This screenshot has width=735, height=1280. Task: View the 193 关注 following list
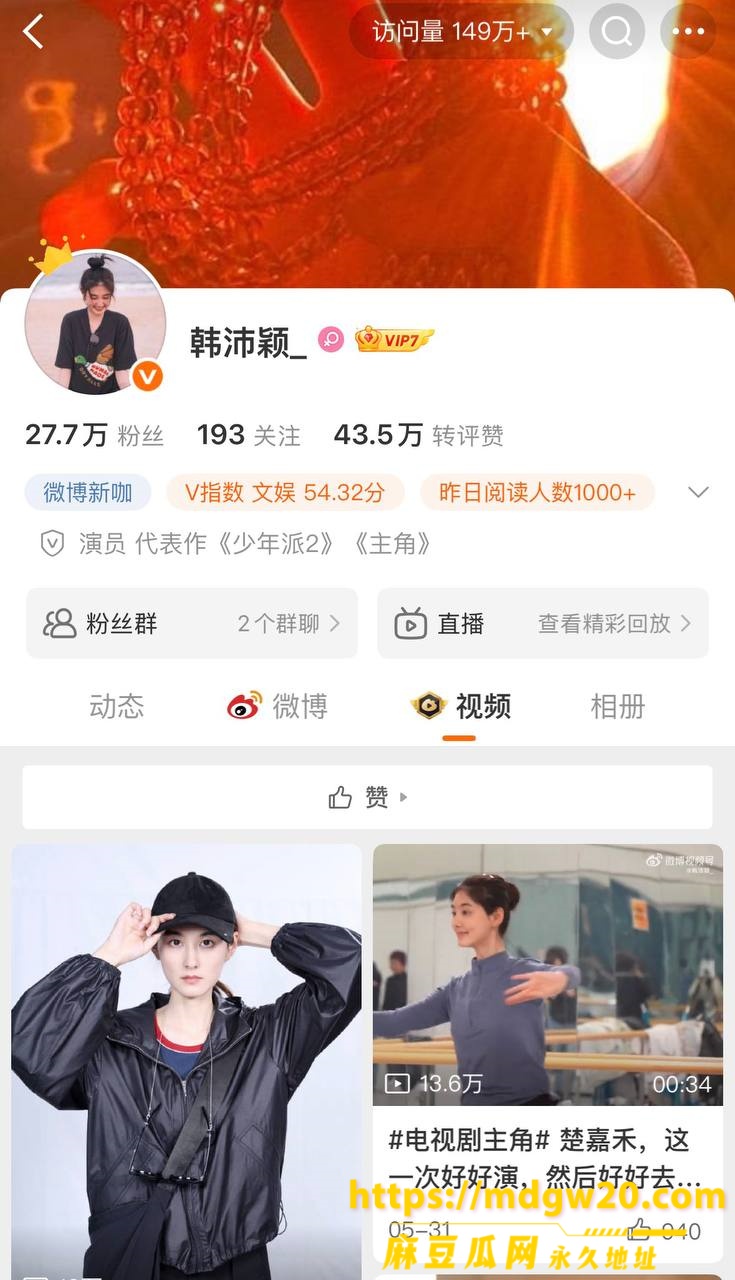pos(248,435)
